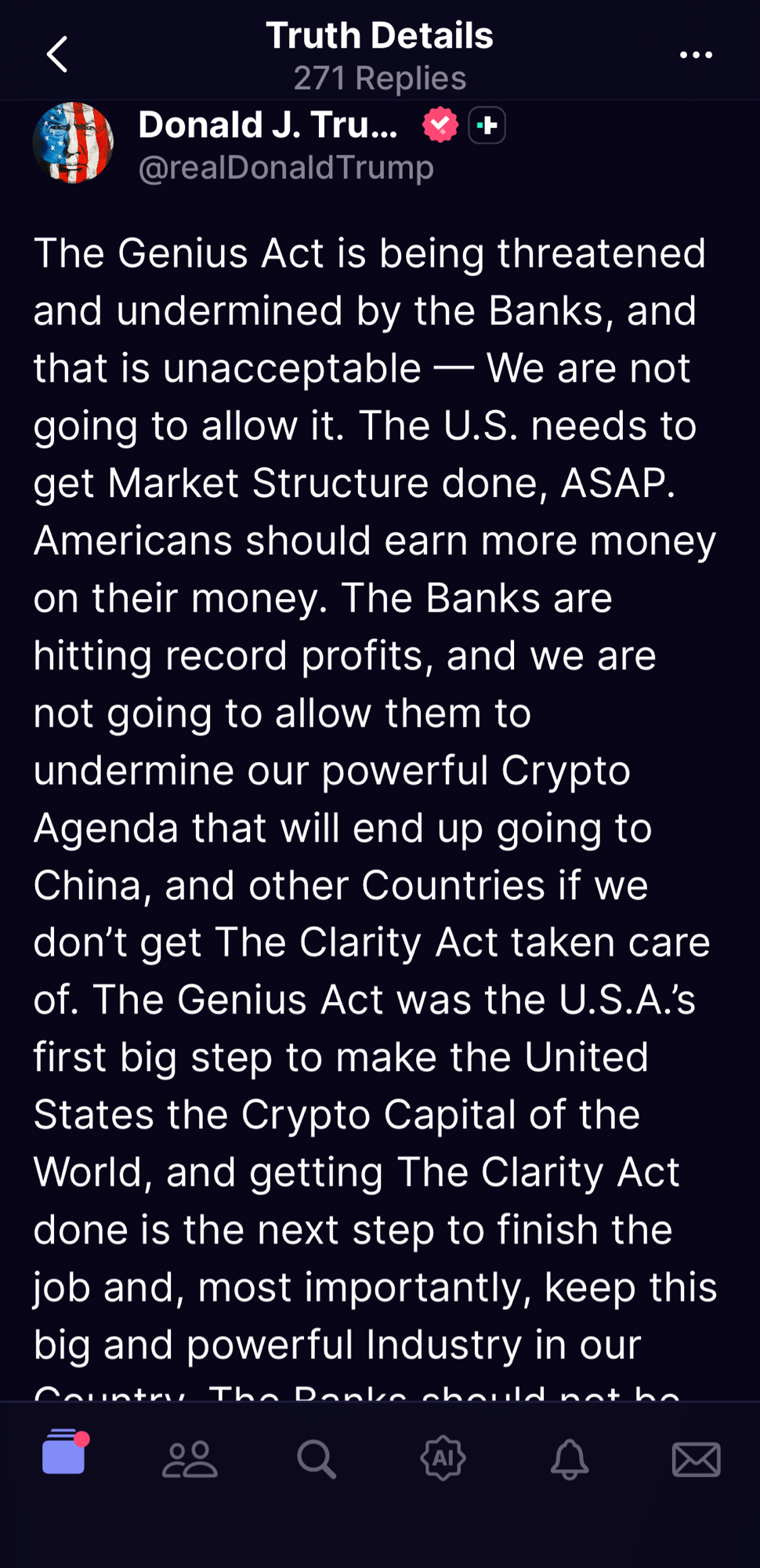
Task: Open the AI tab
Action: [x=443, y=1458]
